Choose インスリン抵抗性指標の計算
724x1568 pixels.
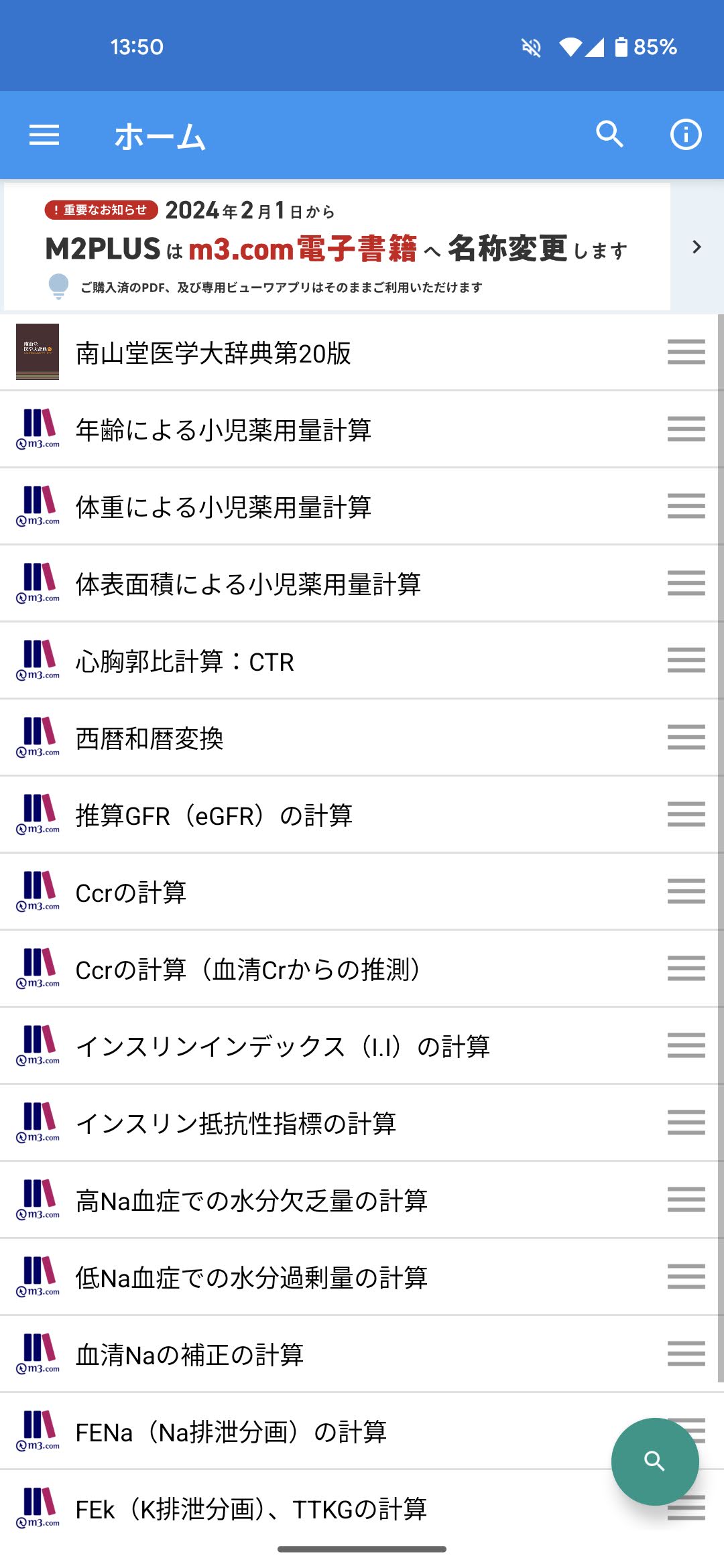pyautogui.click(x=235, y=1124)
